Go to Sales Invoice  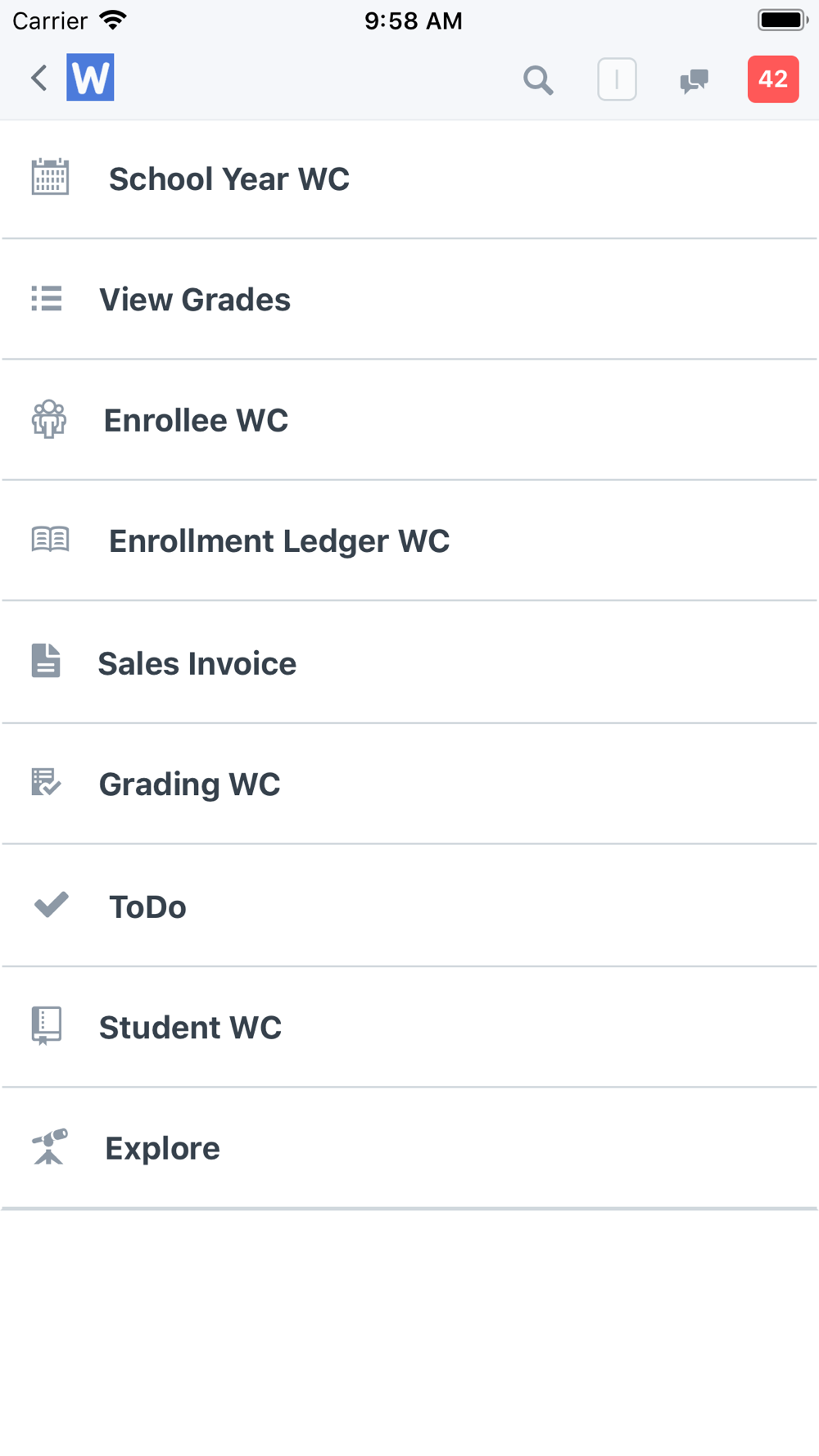coord(409,662)
